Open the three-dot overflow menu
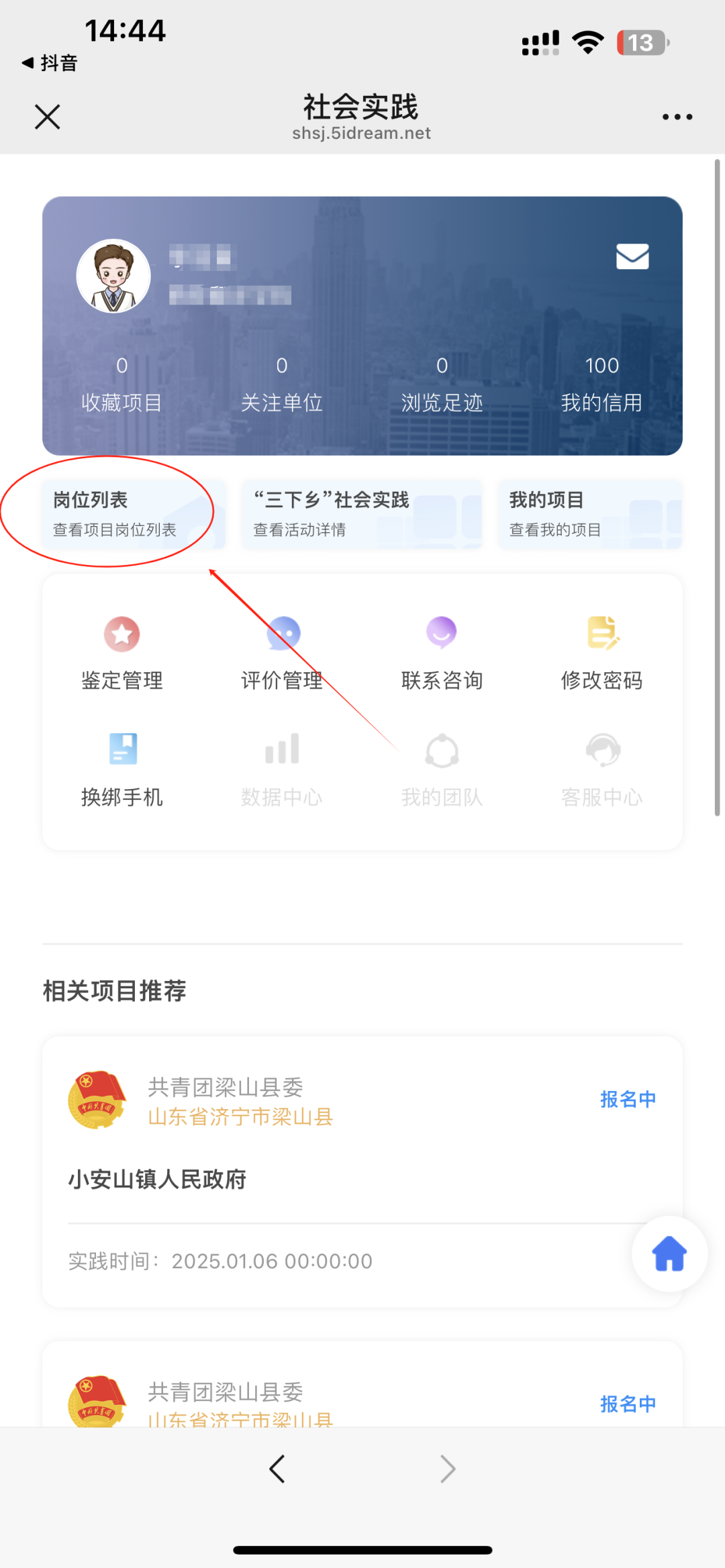 tap(677, 117)
